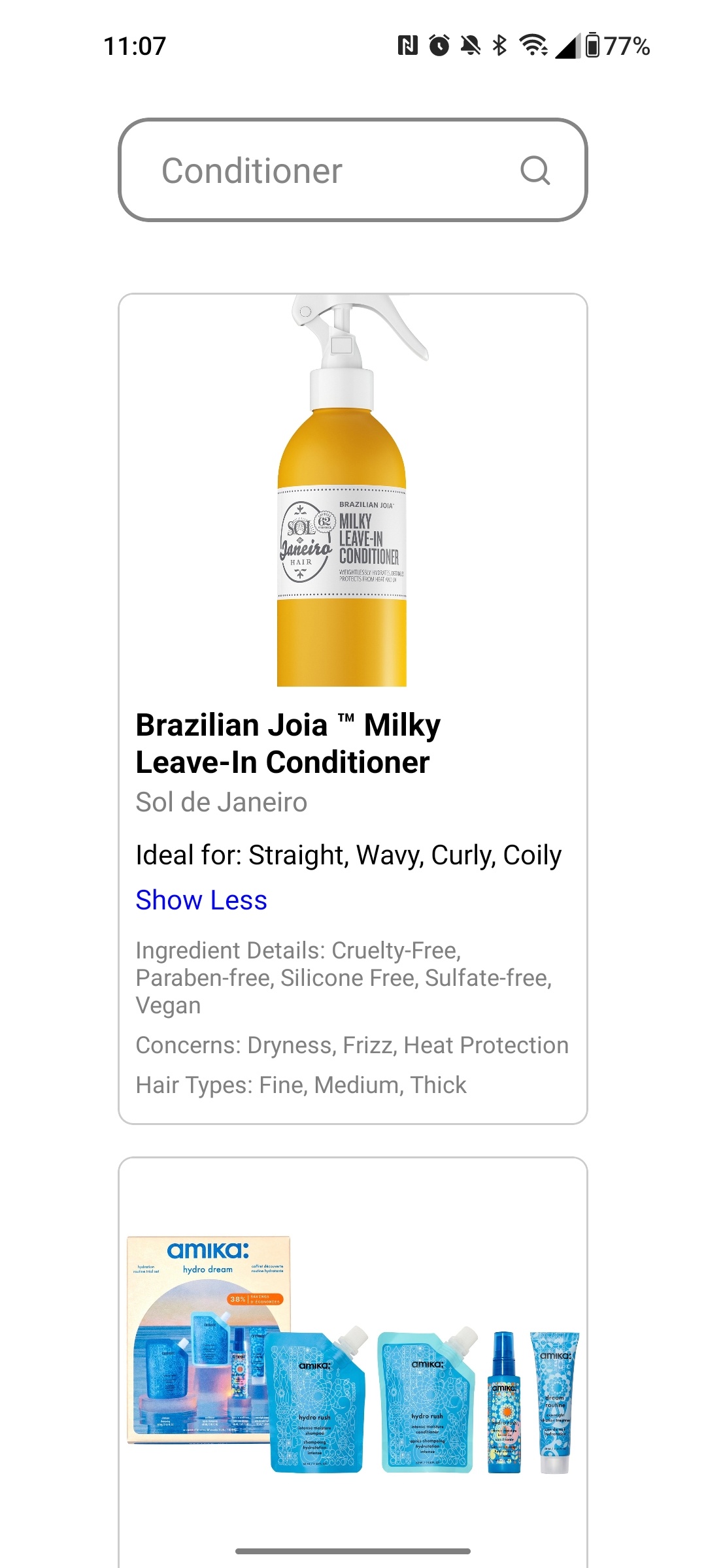The image size is (706, 1568).
Task: Collapse details with Show Less
Action: (201, 900)
